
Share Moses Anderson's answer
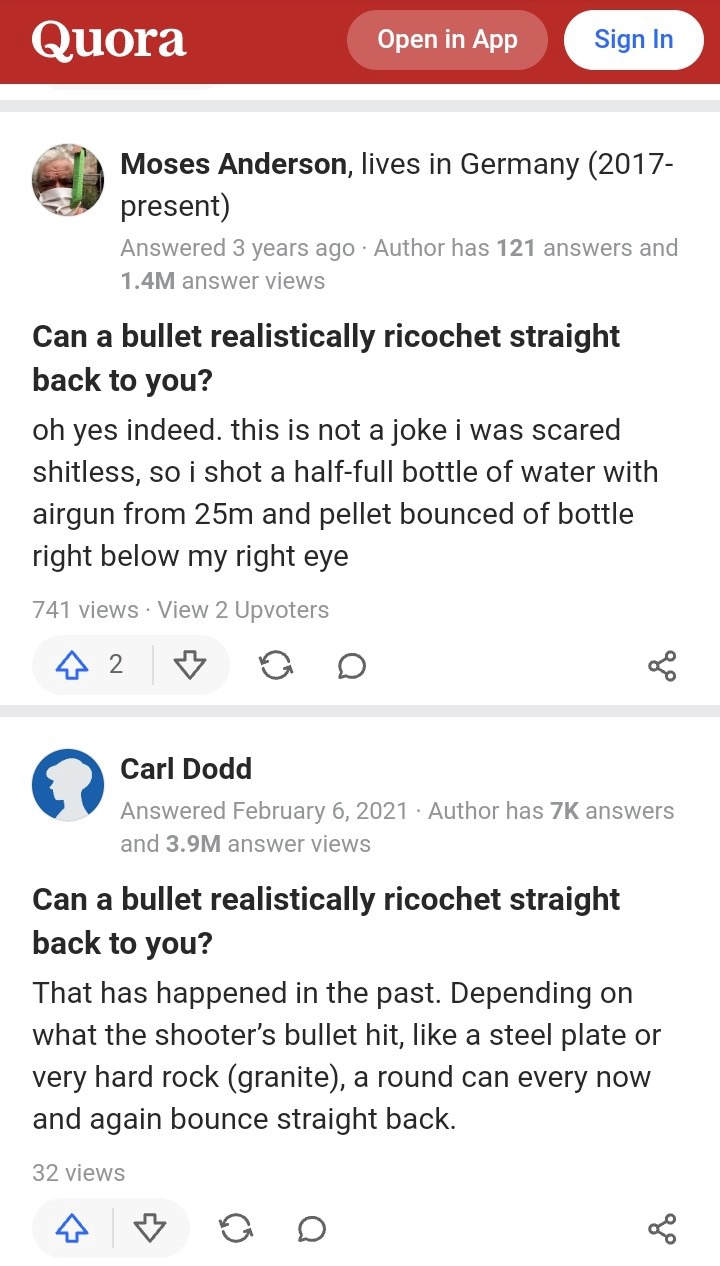pyautogui.click(x=662, y=665)
